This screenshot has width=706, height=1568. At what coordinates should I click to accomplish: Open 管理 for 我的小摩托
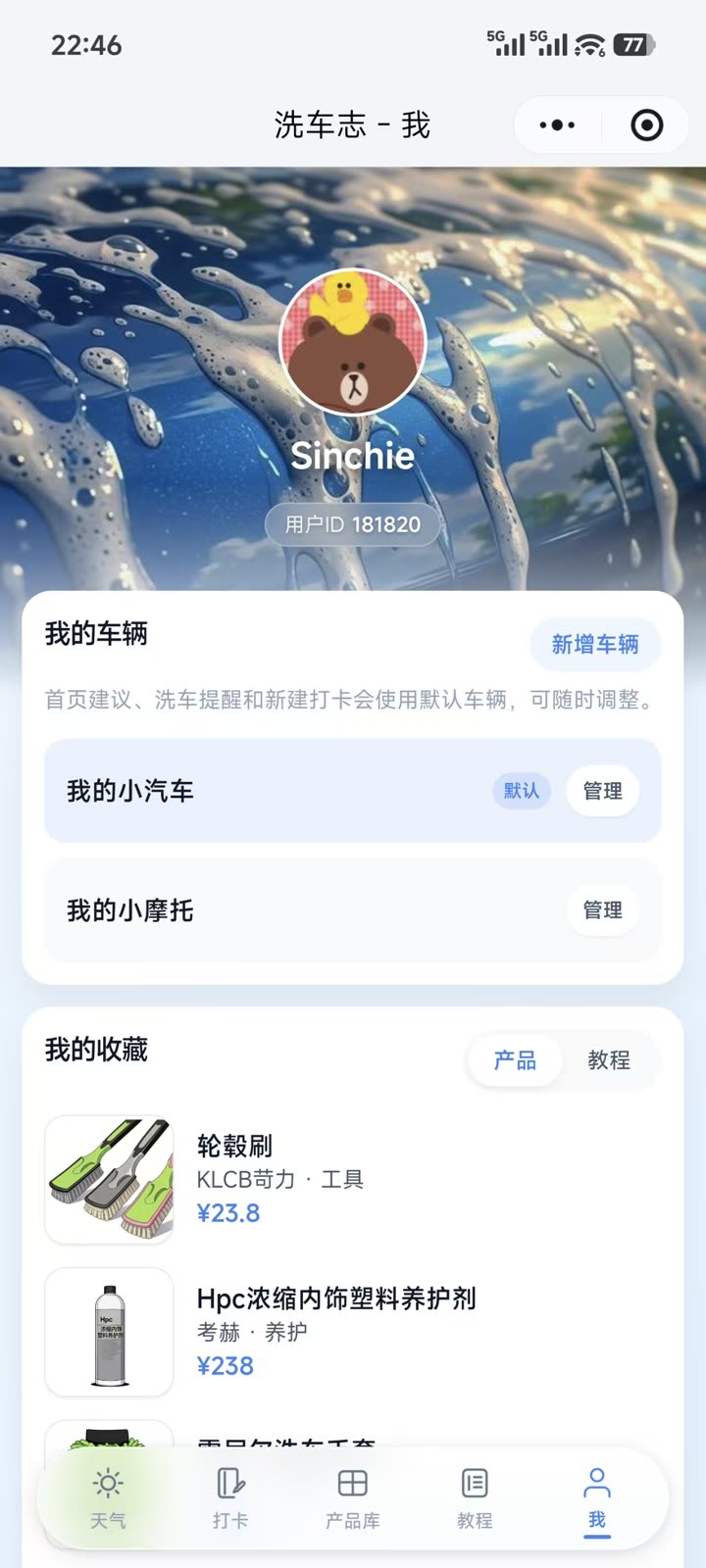click(602, 910)
